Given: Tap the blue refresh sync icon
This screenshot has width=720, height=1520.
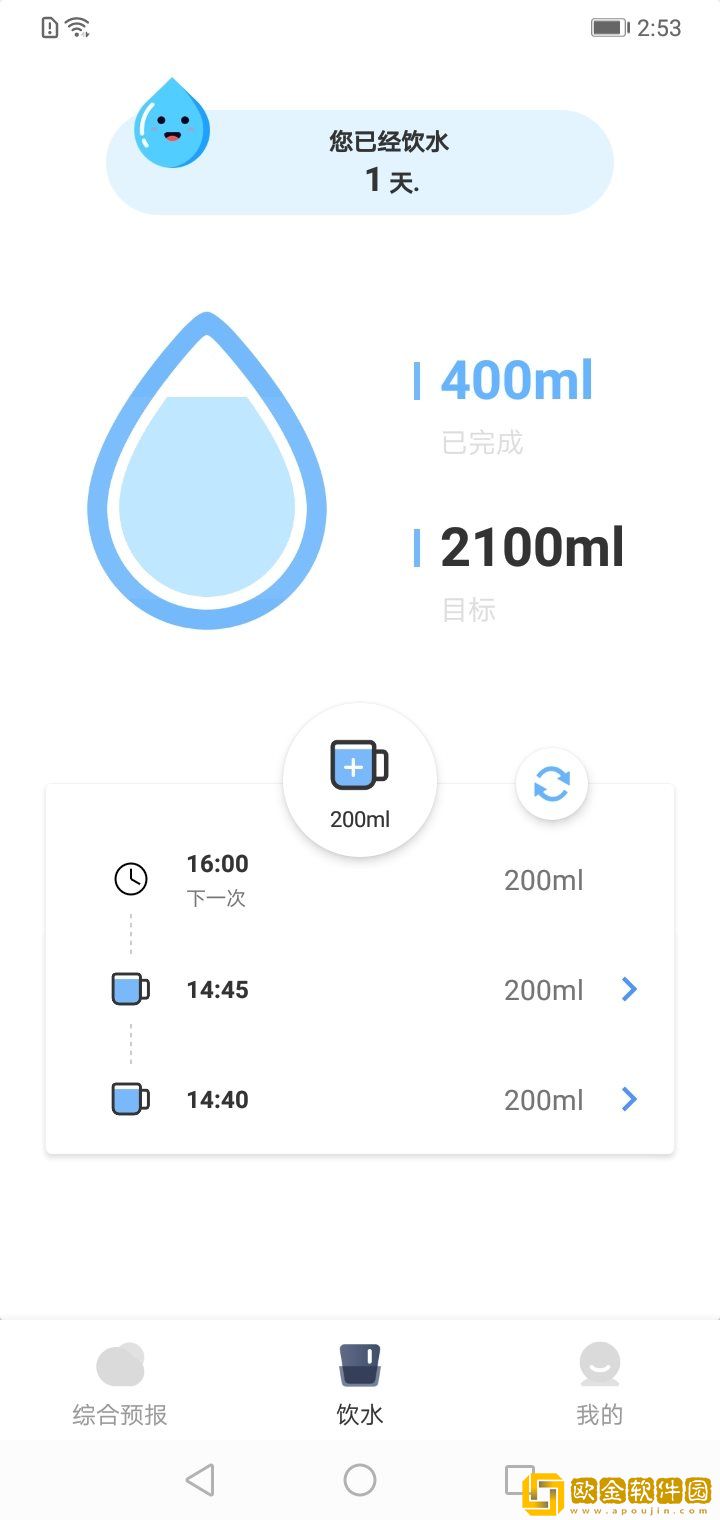Looking at the screenshot, I should (551, 784).
